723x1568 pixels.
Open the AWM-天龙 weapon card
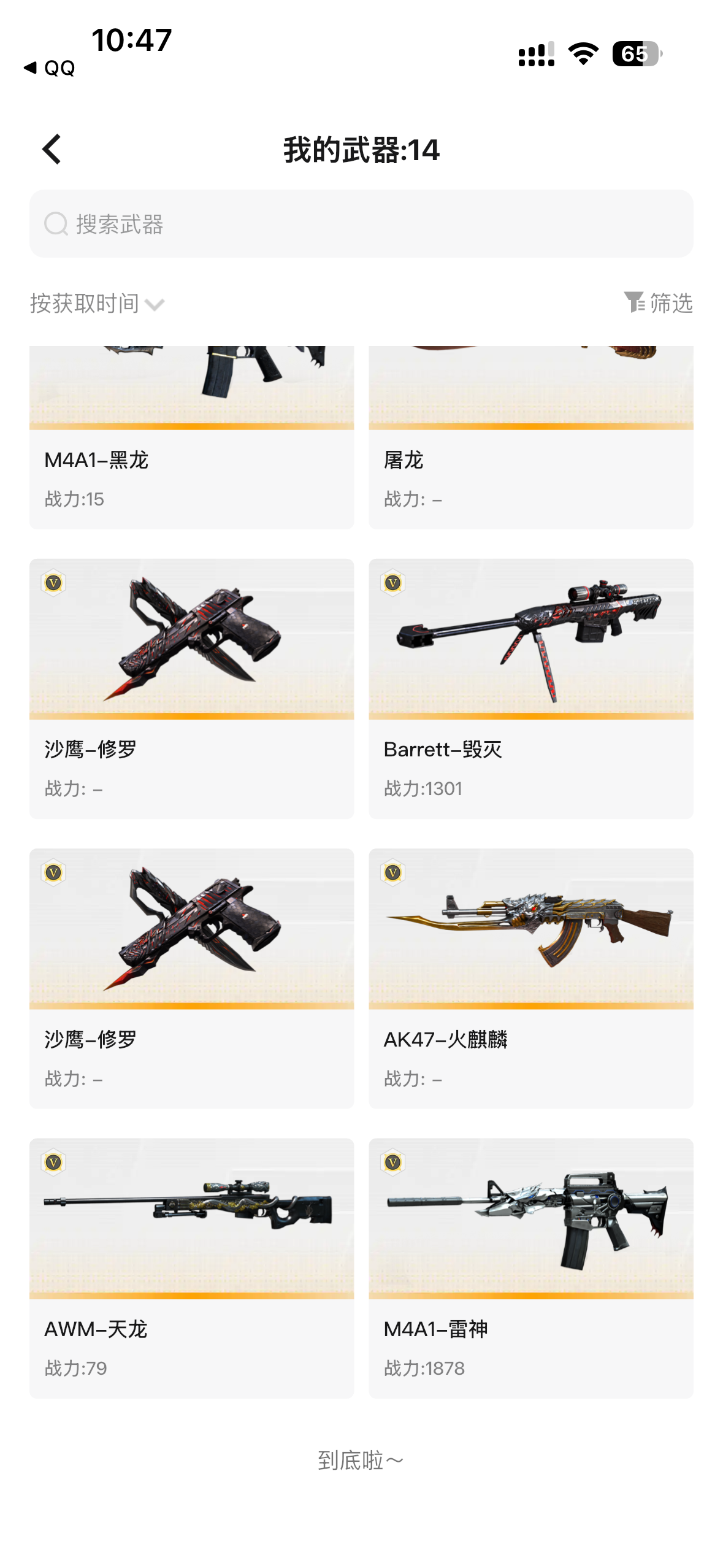tap(191, 1268)
